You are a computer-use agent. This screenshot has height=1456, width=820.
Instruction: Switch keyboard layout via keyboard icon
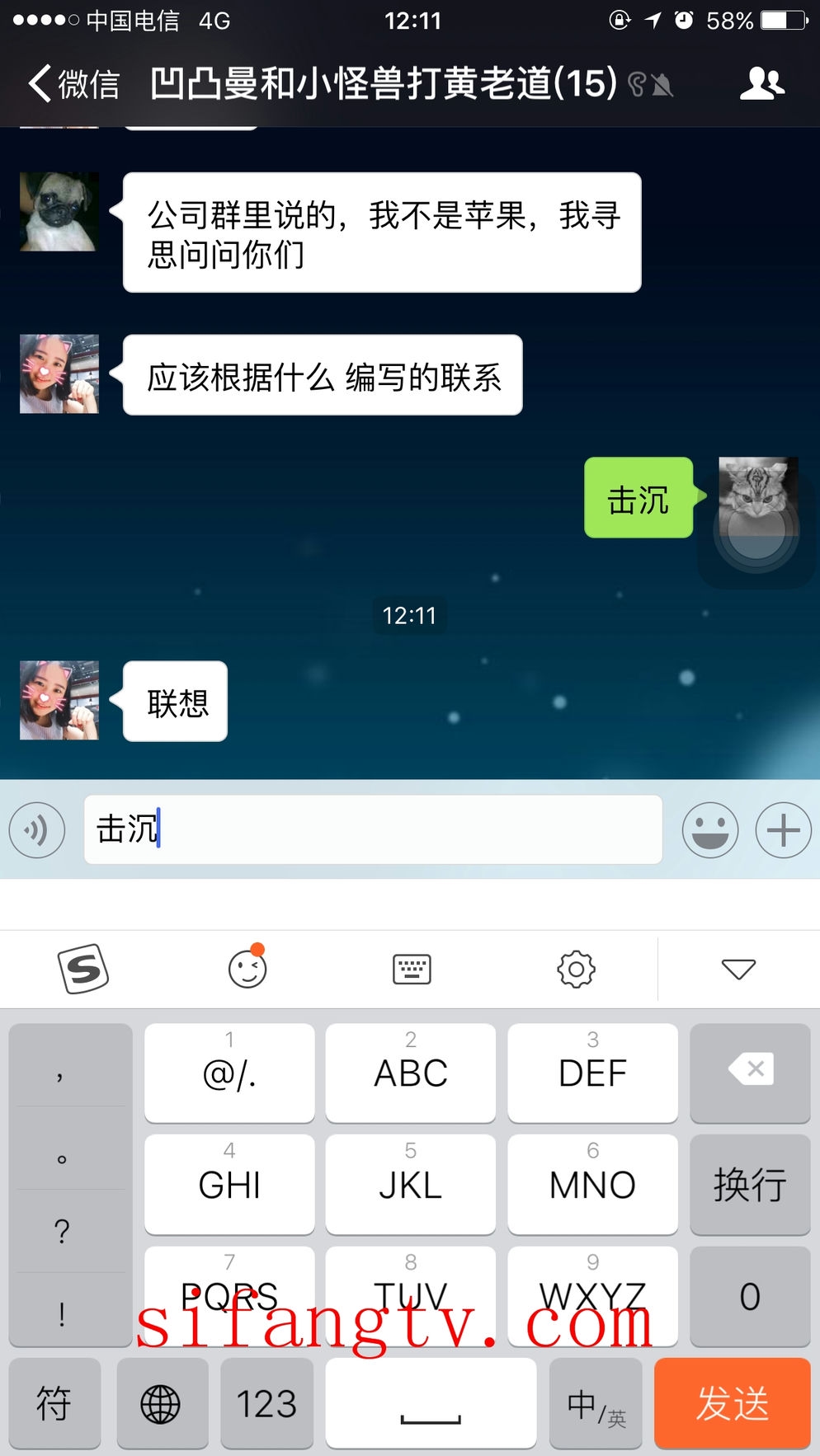coord(412,969)
